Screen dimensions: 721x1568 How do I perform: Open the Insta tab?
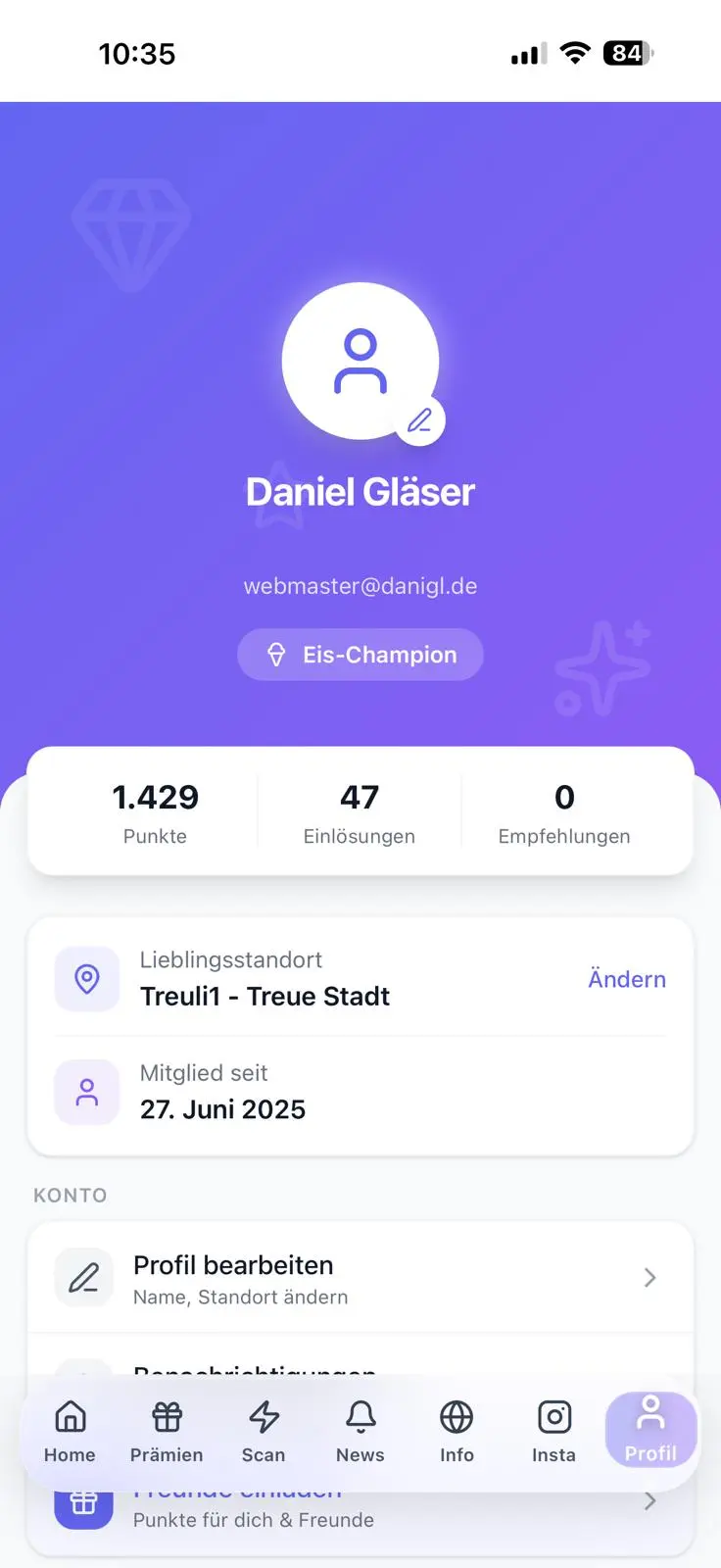coord(553,1432)
